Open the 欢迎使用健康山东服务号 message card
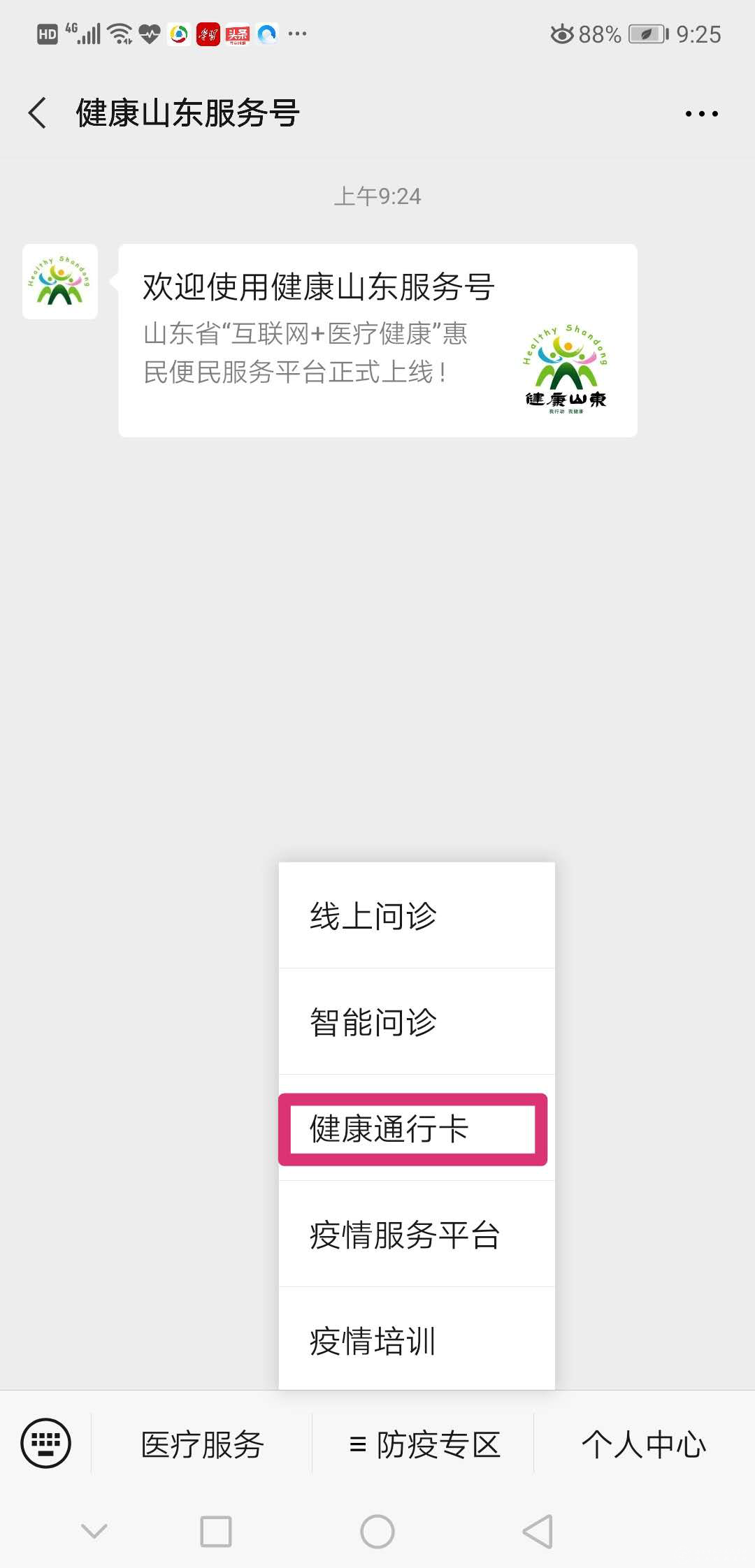The height and width of the screenshot is (1568, 755). [377, 340]
